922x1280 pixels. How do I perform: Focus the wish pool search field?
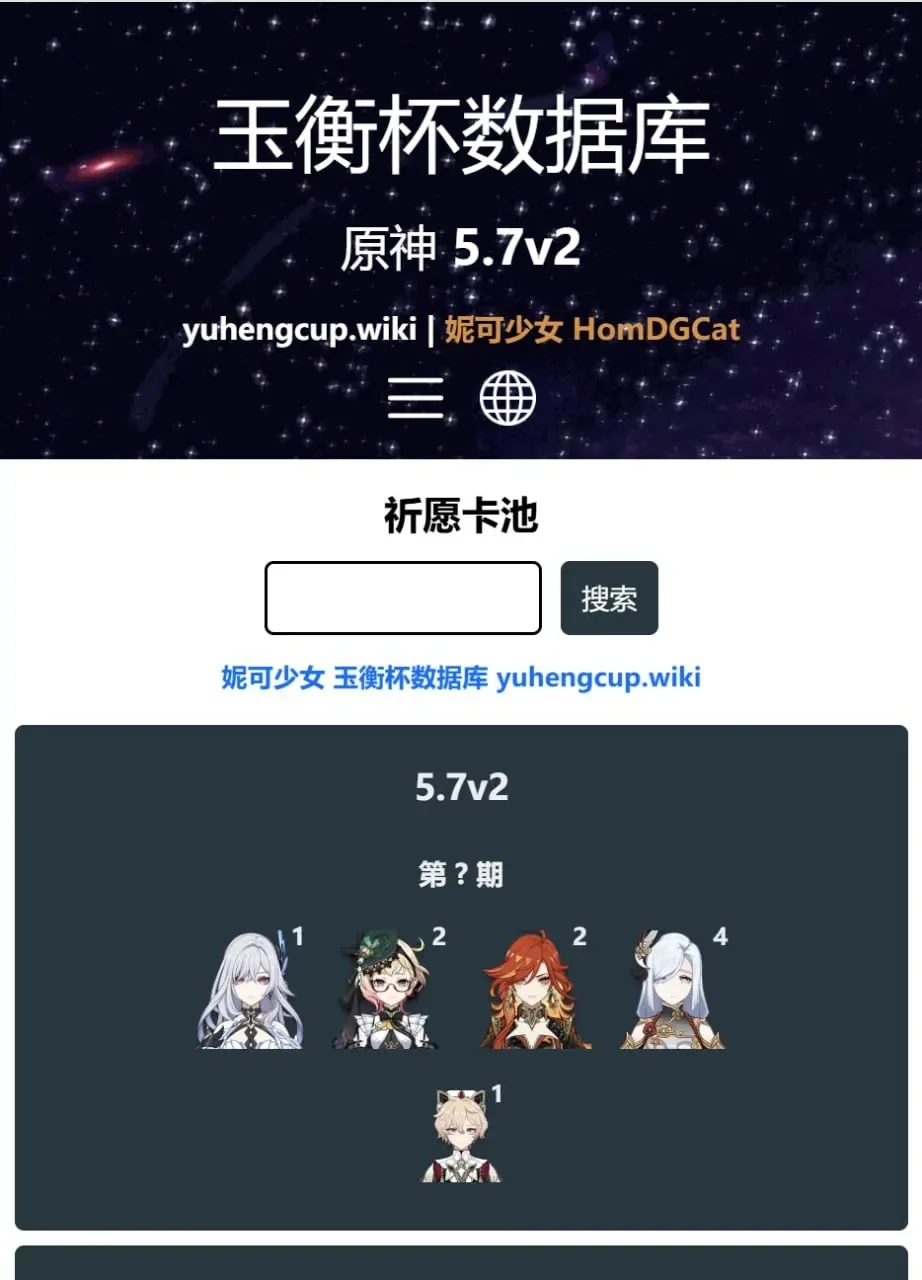pyautogui.click(x=403, y=598)
